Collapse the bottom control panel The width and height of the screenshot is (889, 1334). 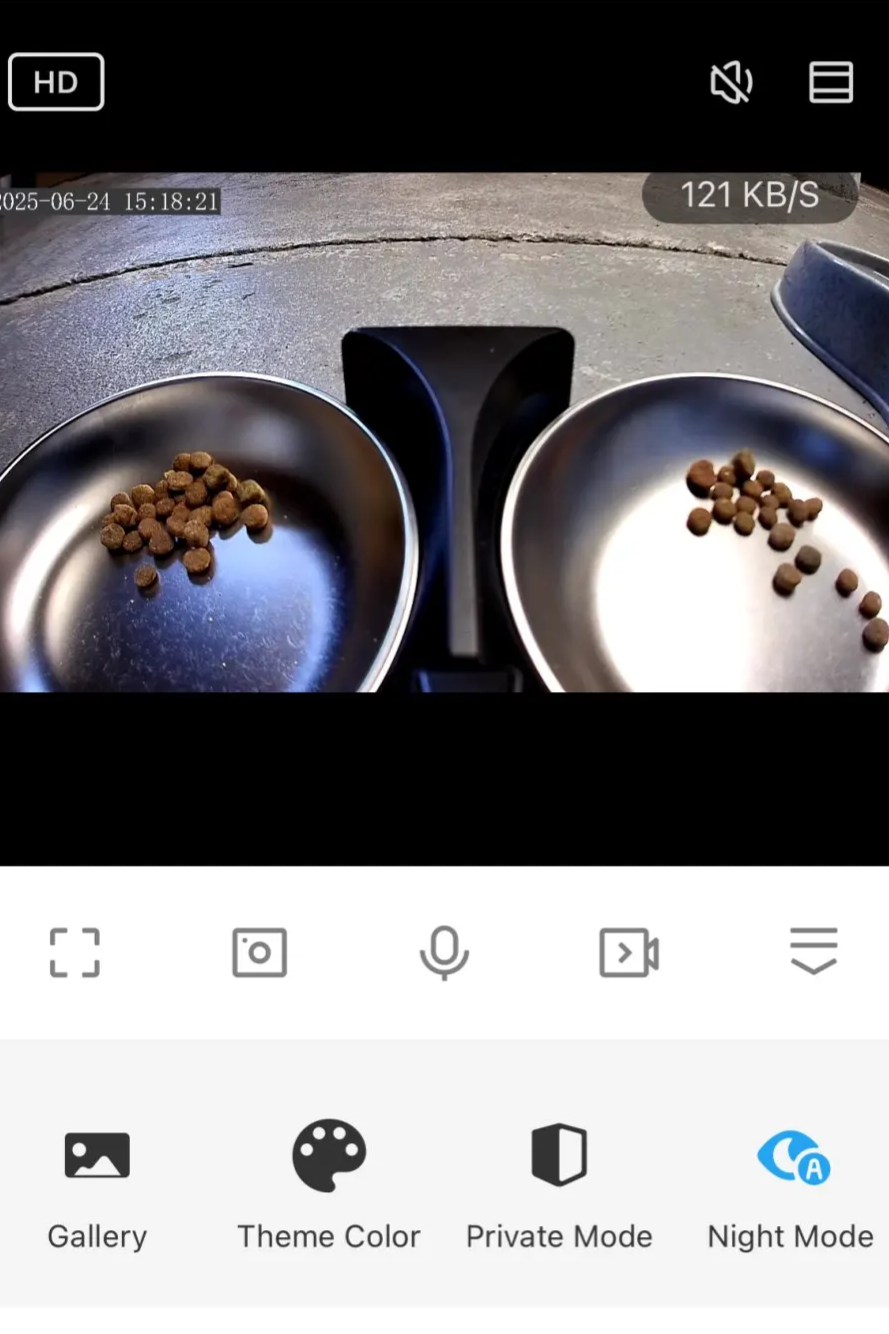point(813,950)
